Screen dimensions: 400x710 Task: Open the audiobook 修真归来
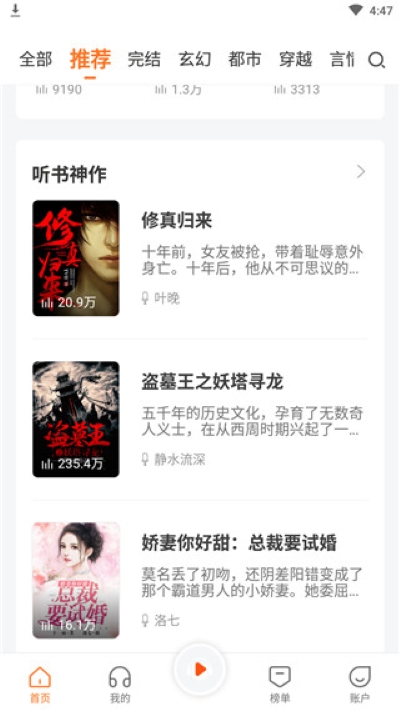(200, 258)
